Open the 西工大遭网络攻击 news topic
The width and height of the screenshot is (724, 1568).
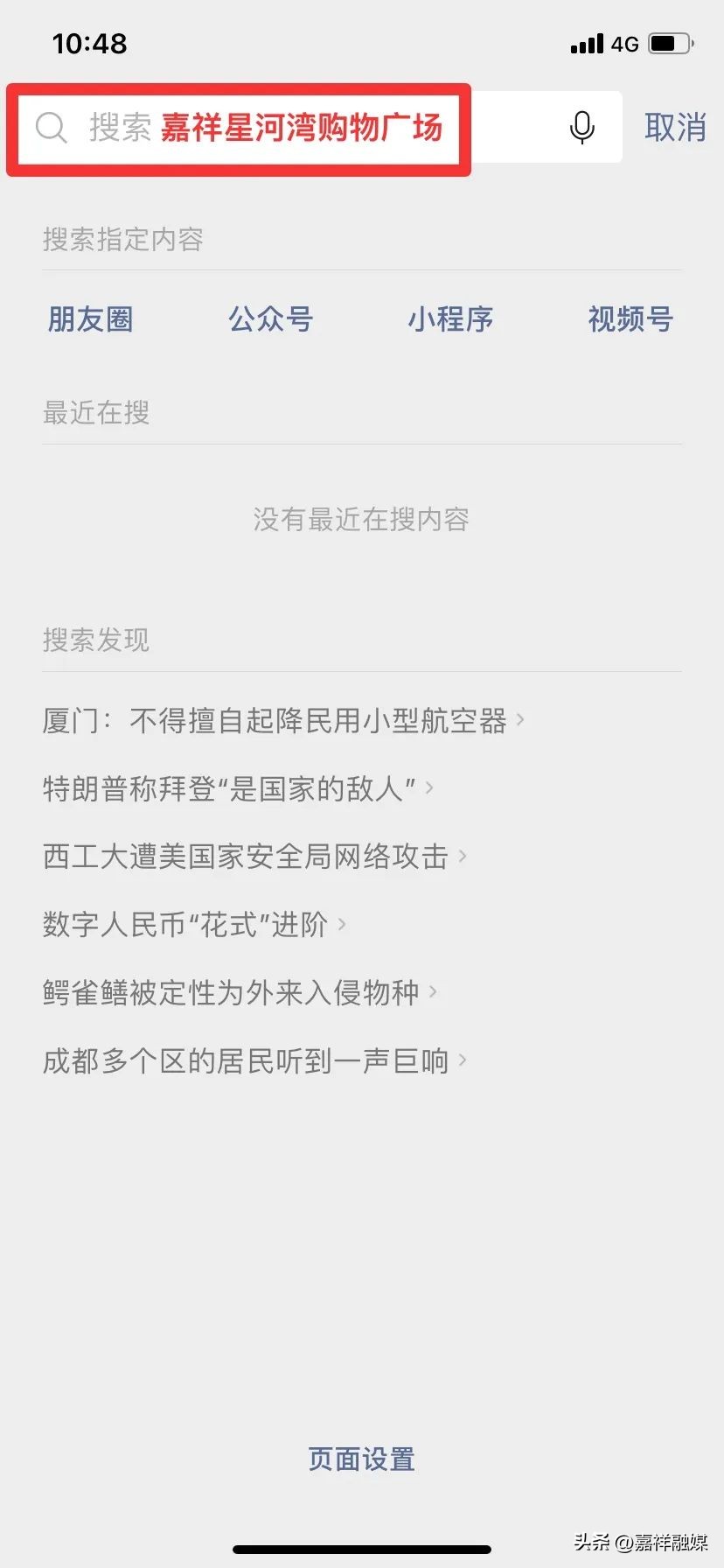[x=245, y=856]
